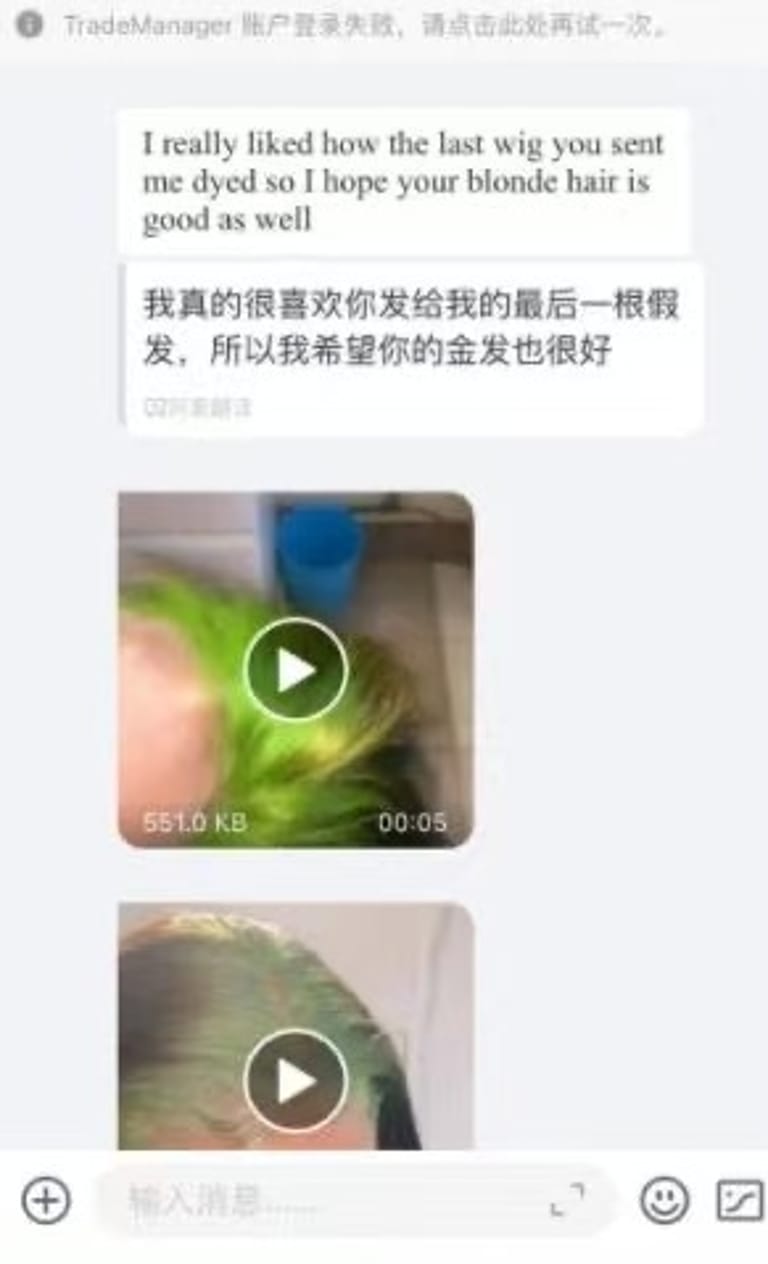Play the second hair video
Image resolution: width=768 pixels, height=1264 pixels.
[296, 1080]
